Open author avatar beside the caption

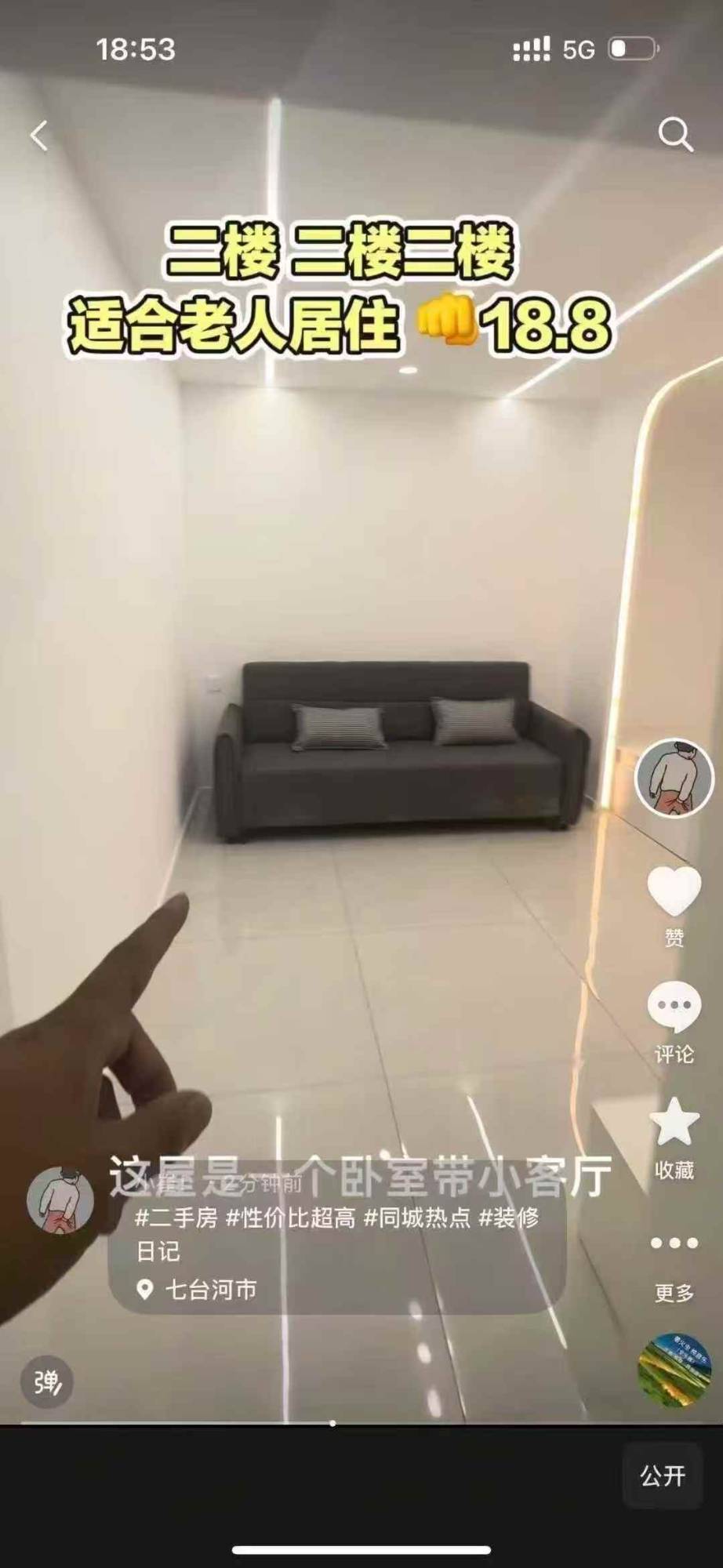[60, 1200]
